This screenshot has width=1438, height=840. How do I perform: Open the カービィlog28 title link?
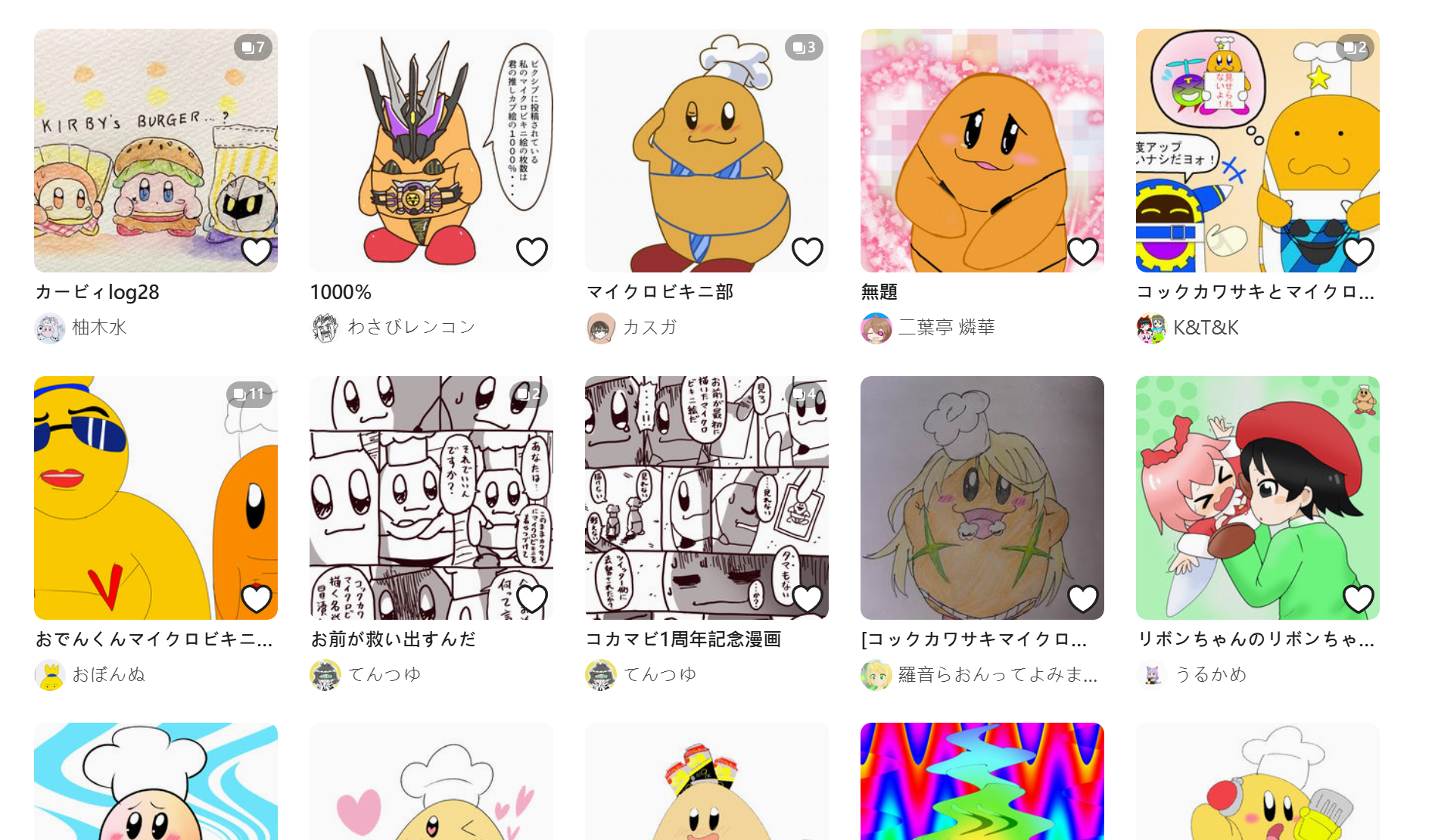coord(98,292)
